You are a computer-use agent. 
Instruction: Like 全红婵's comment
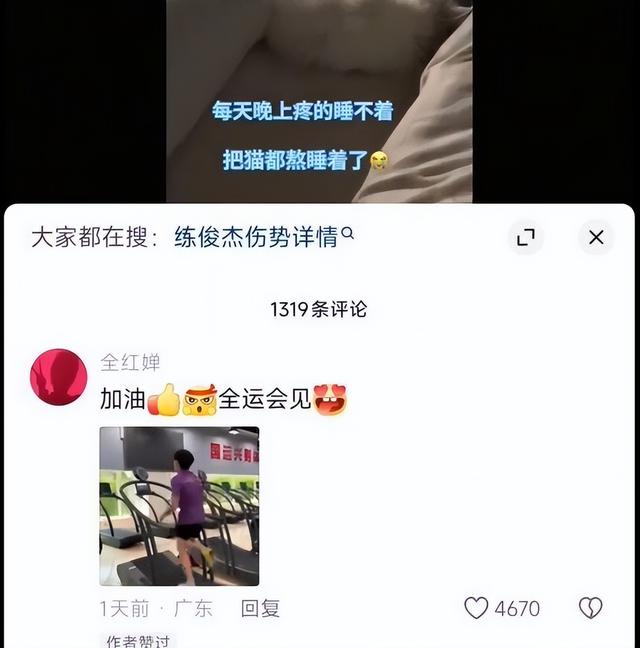tap(478, 608)
